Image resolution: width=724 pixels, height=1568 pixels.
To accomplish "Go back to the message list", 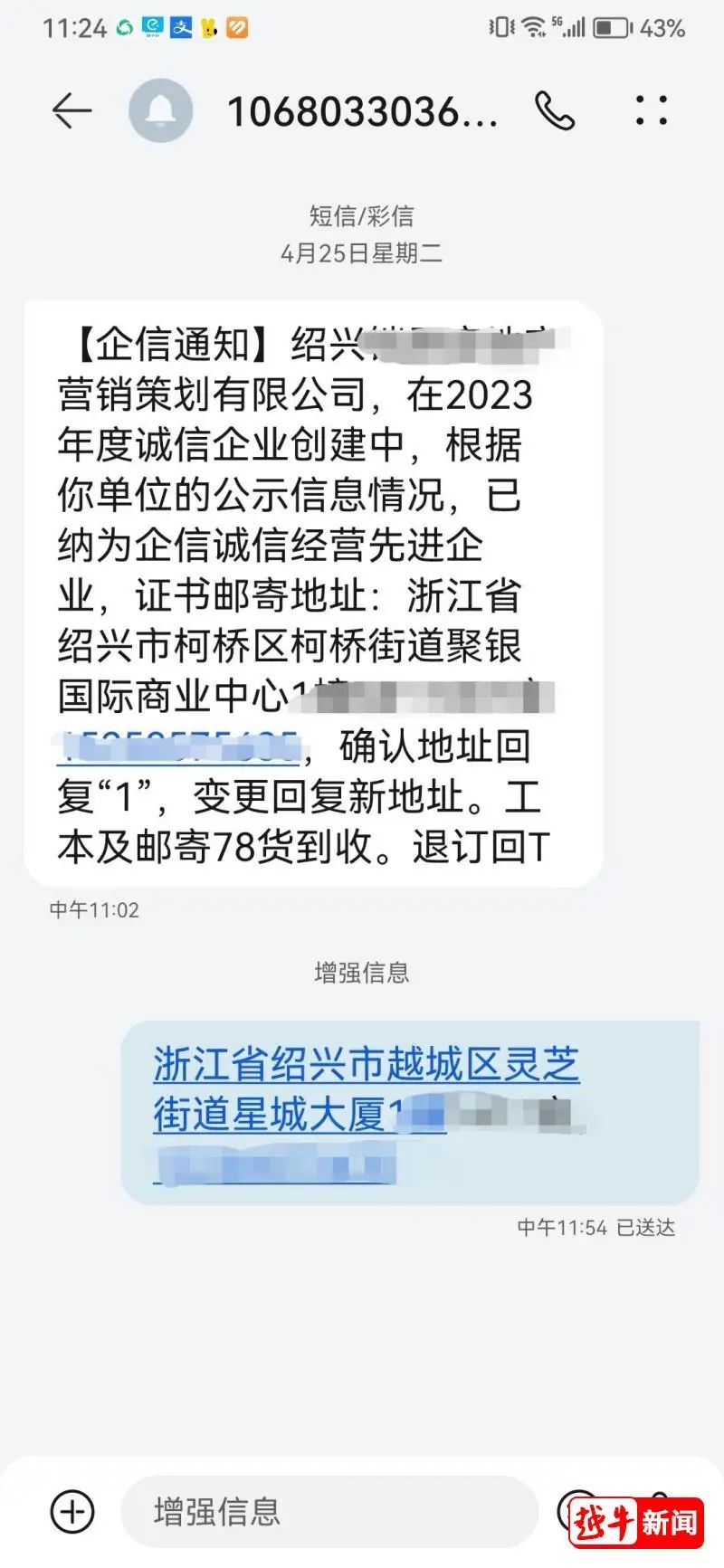I will (71, 111).
